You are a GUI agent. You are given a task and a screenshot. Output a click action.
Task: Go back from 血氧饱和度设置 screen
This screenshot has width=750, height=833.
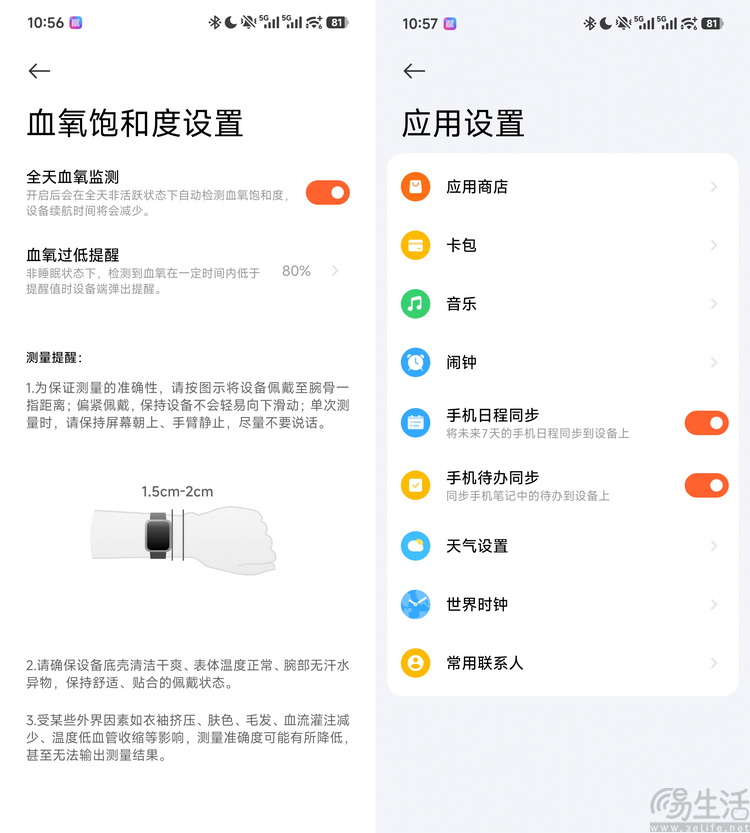pyautogui.click(x=39, y=71)
